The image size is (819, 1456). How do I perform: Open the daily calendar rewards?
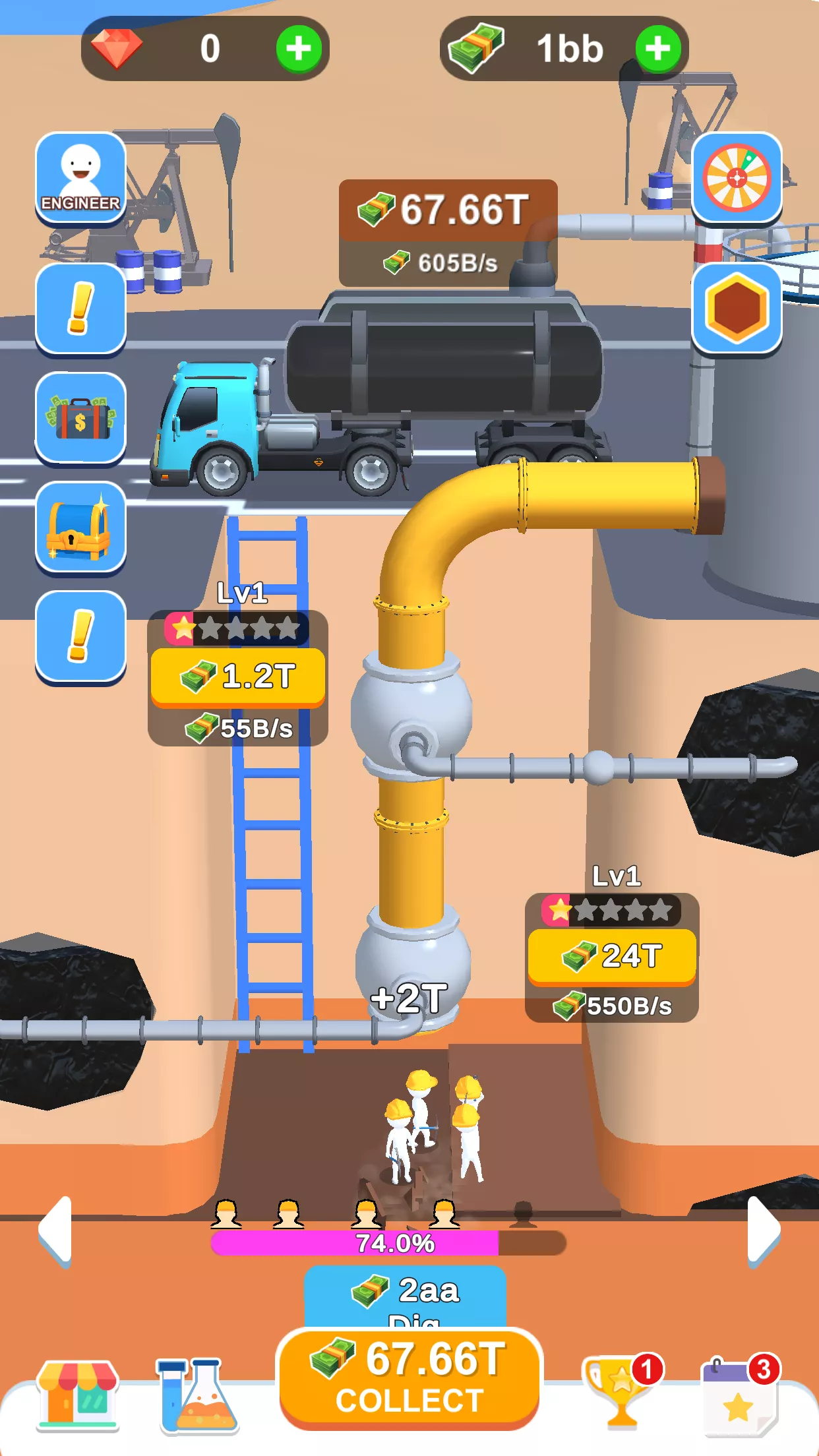pos(739,1395)
